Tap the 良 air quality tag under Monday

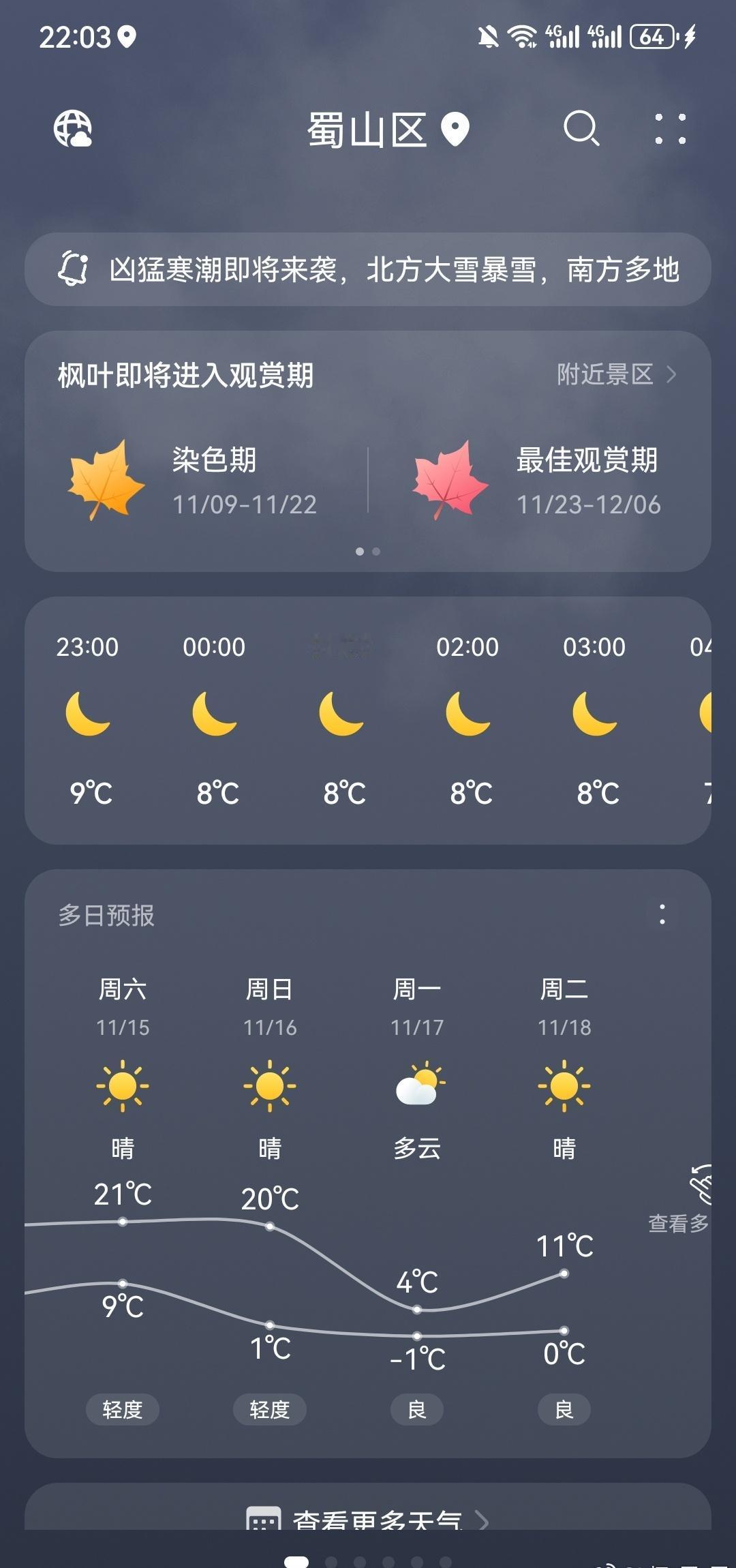pos(416,1408)
